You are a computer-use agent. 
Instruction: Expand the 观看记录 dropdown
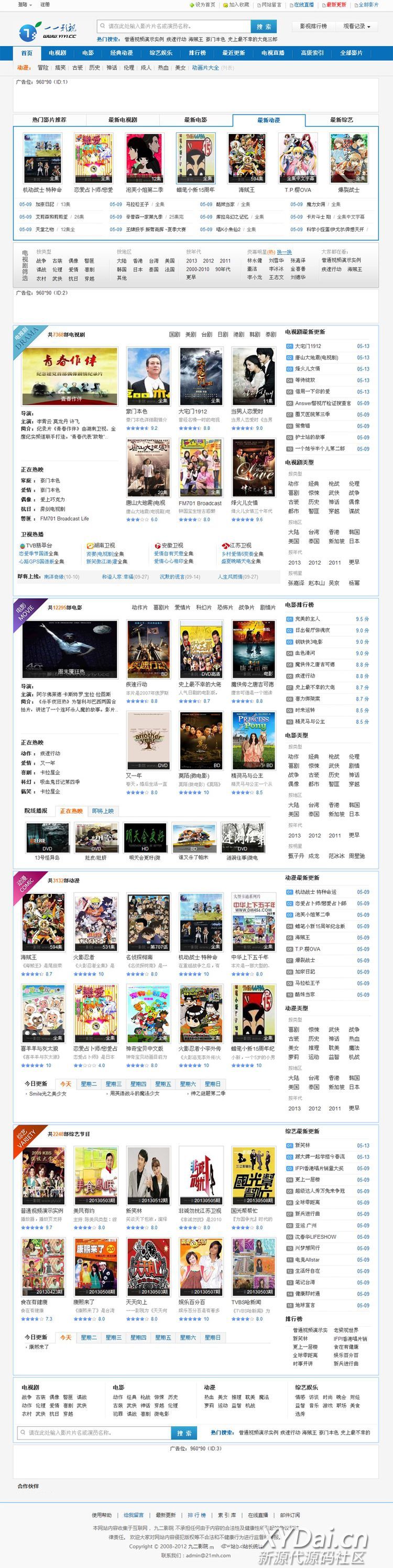pos(357,26)
